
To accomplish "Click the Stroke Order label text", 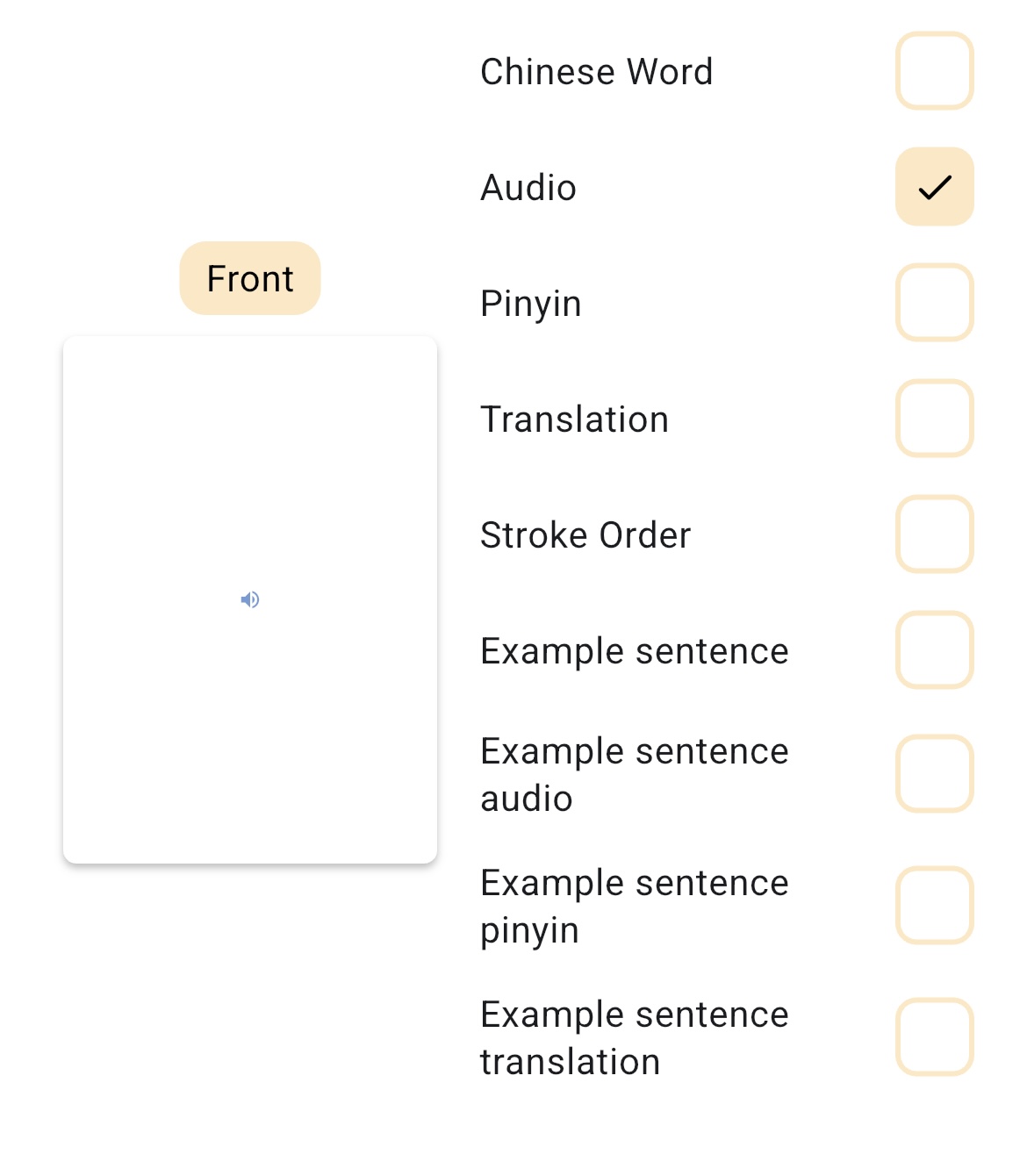I will click(x=585, y=535).
